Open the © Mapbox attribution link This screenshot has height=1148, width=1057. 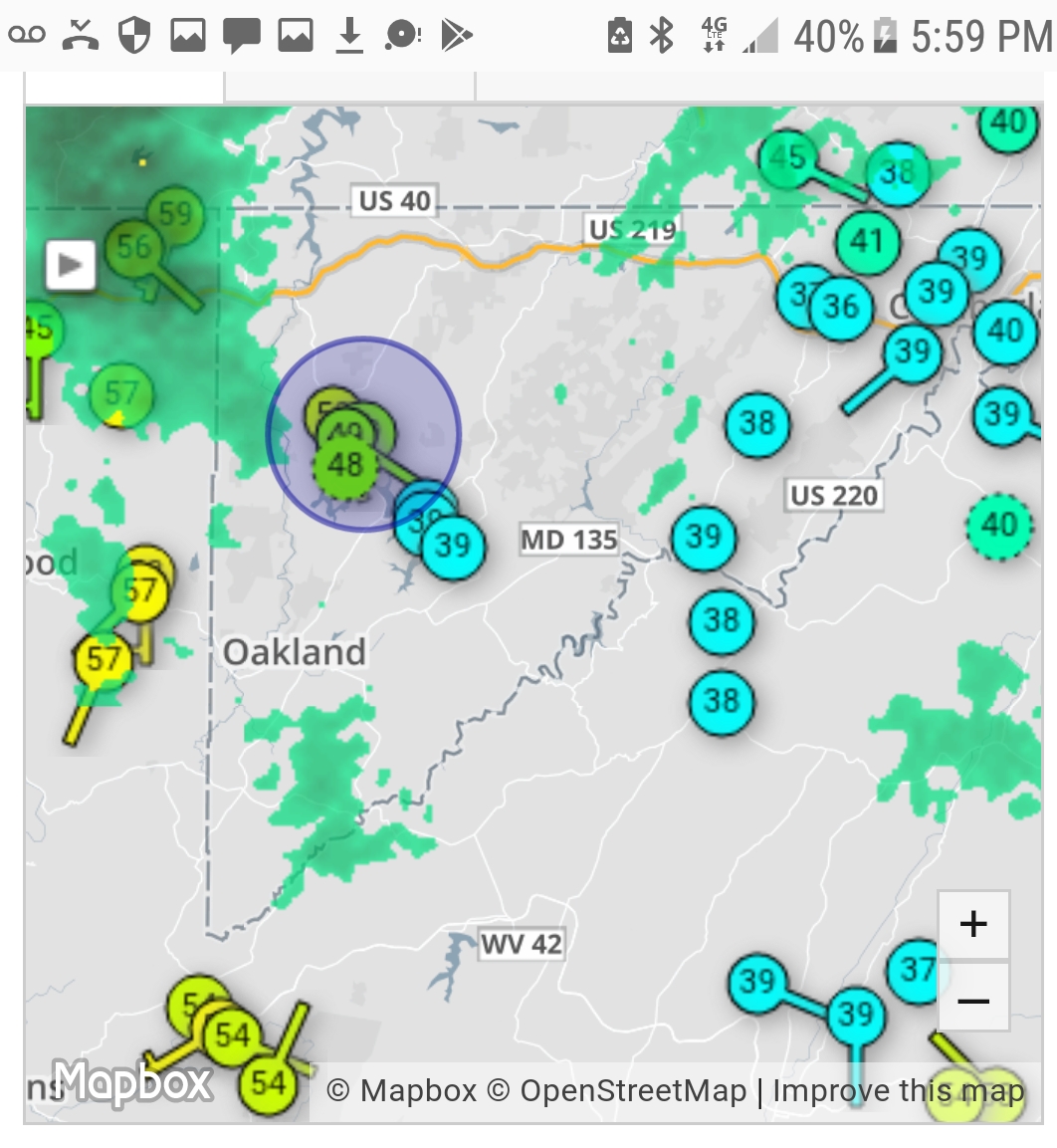[x=401, y=1091]
